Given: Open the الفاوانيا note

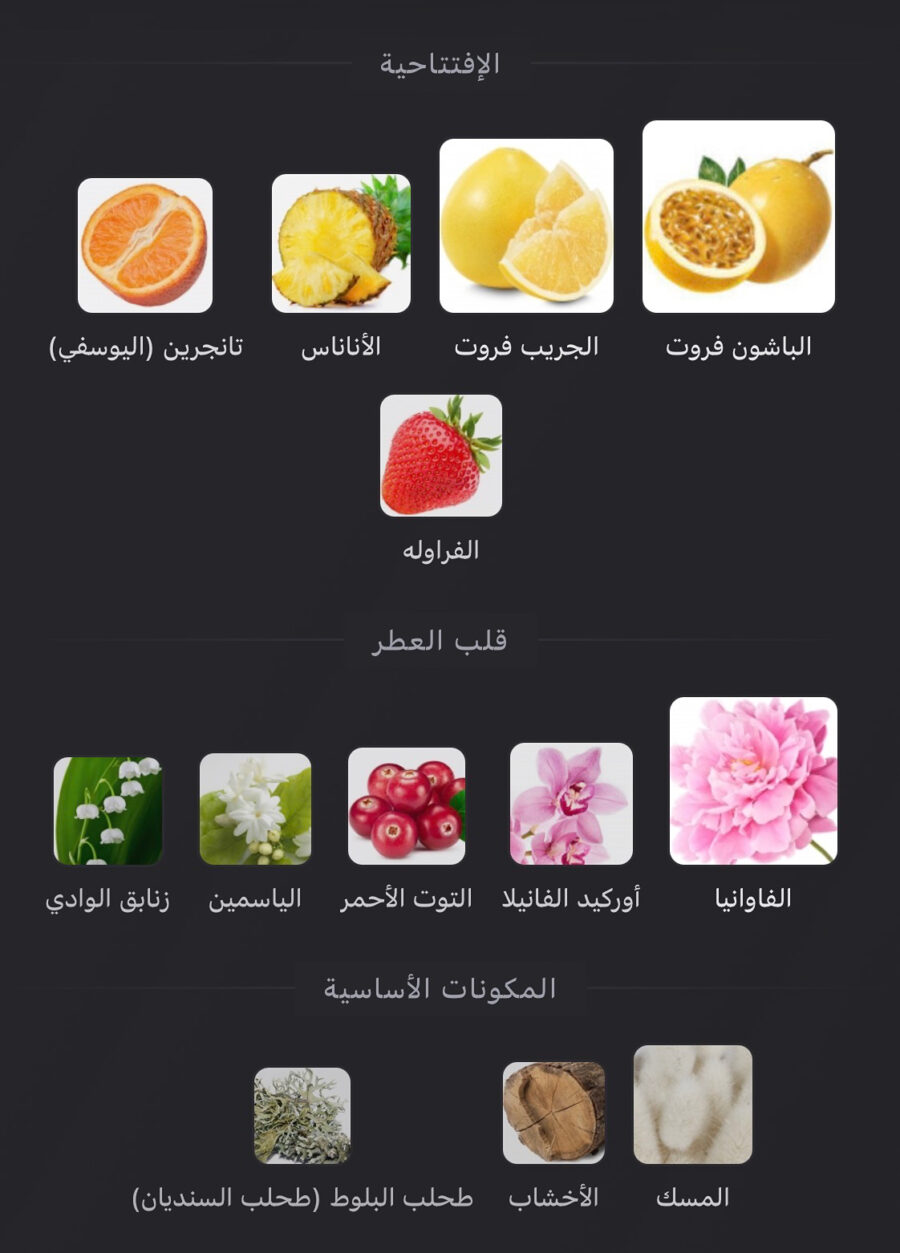Looking at the screenshot, I should [x=753, y=781].
